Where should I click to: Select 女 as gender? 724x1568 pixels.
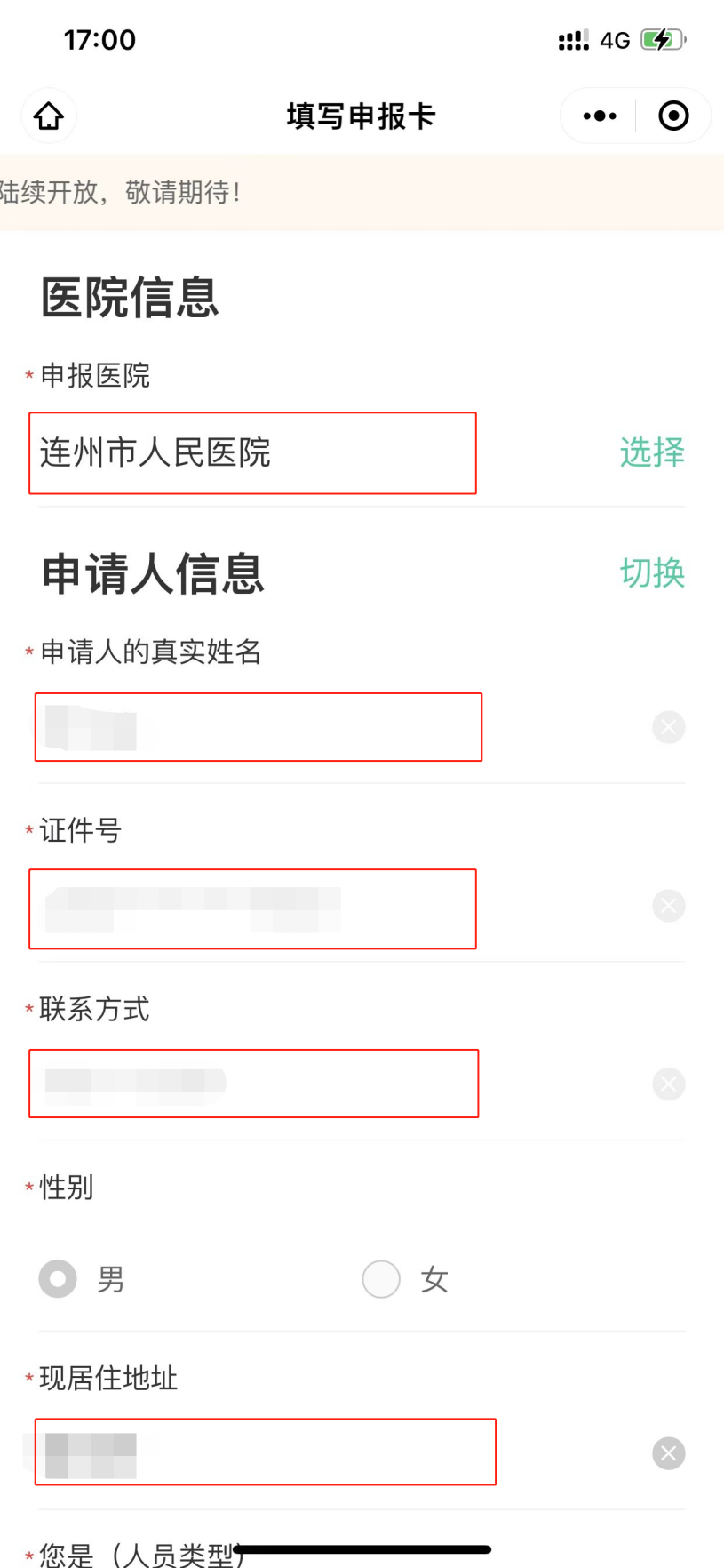(x=381, y=1279)
